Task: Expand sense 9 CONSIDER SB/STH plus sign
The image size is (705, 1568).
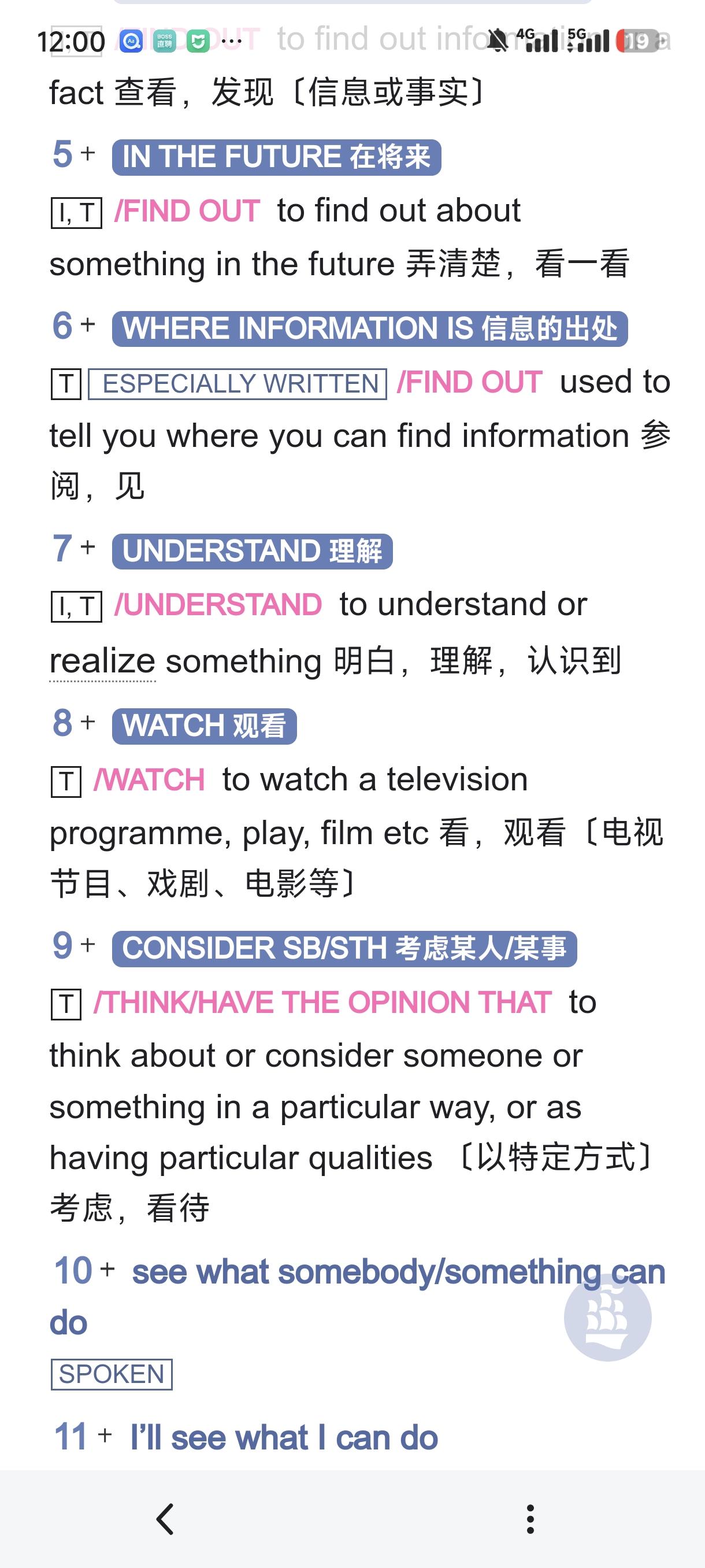Action: [x=88, y=944]
